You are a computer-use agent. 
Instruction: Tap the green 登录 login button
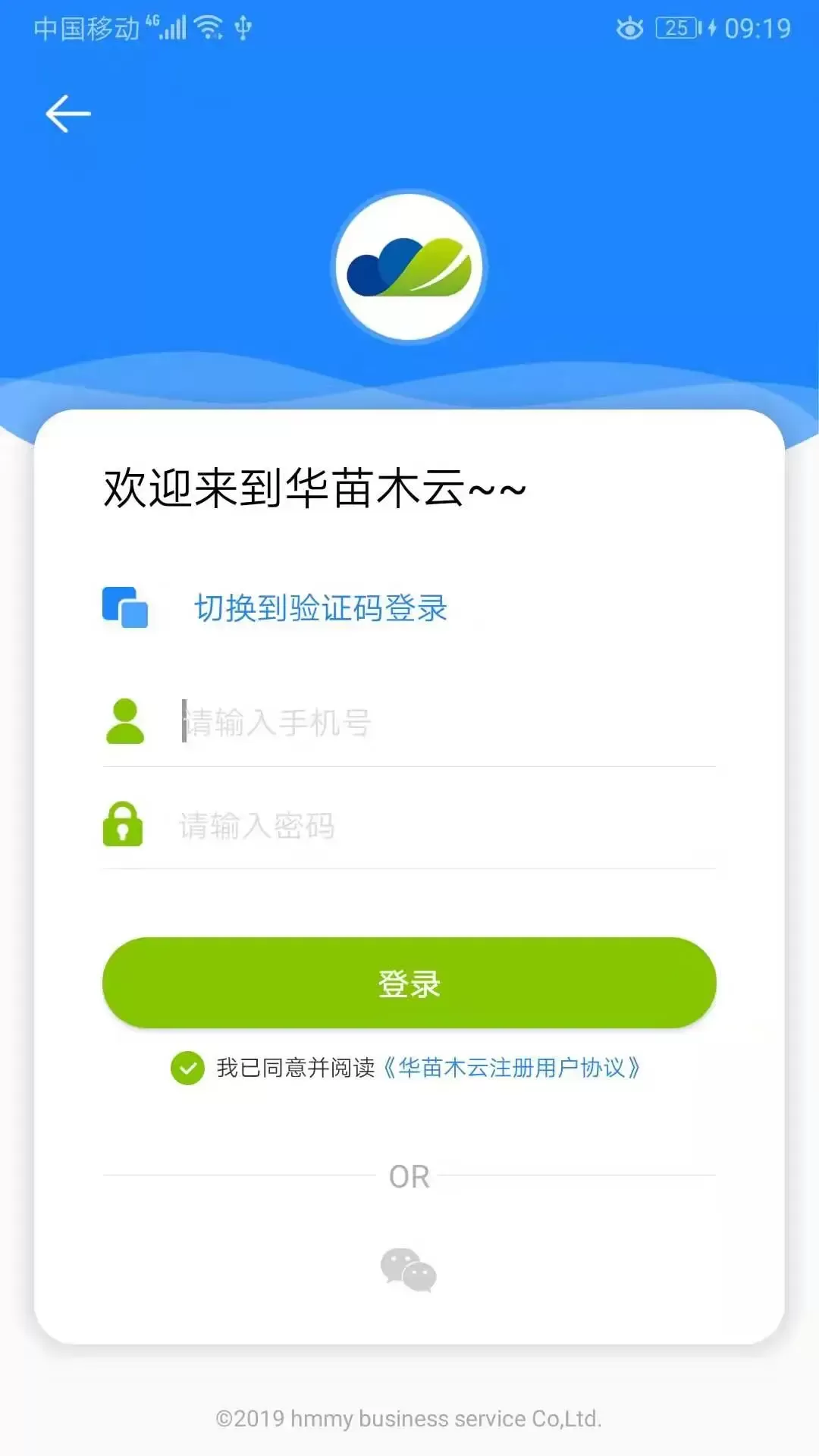409,983
